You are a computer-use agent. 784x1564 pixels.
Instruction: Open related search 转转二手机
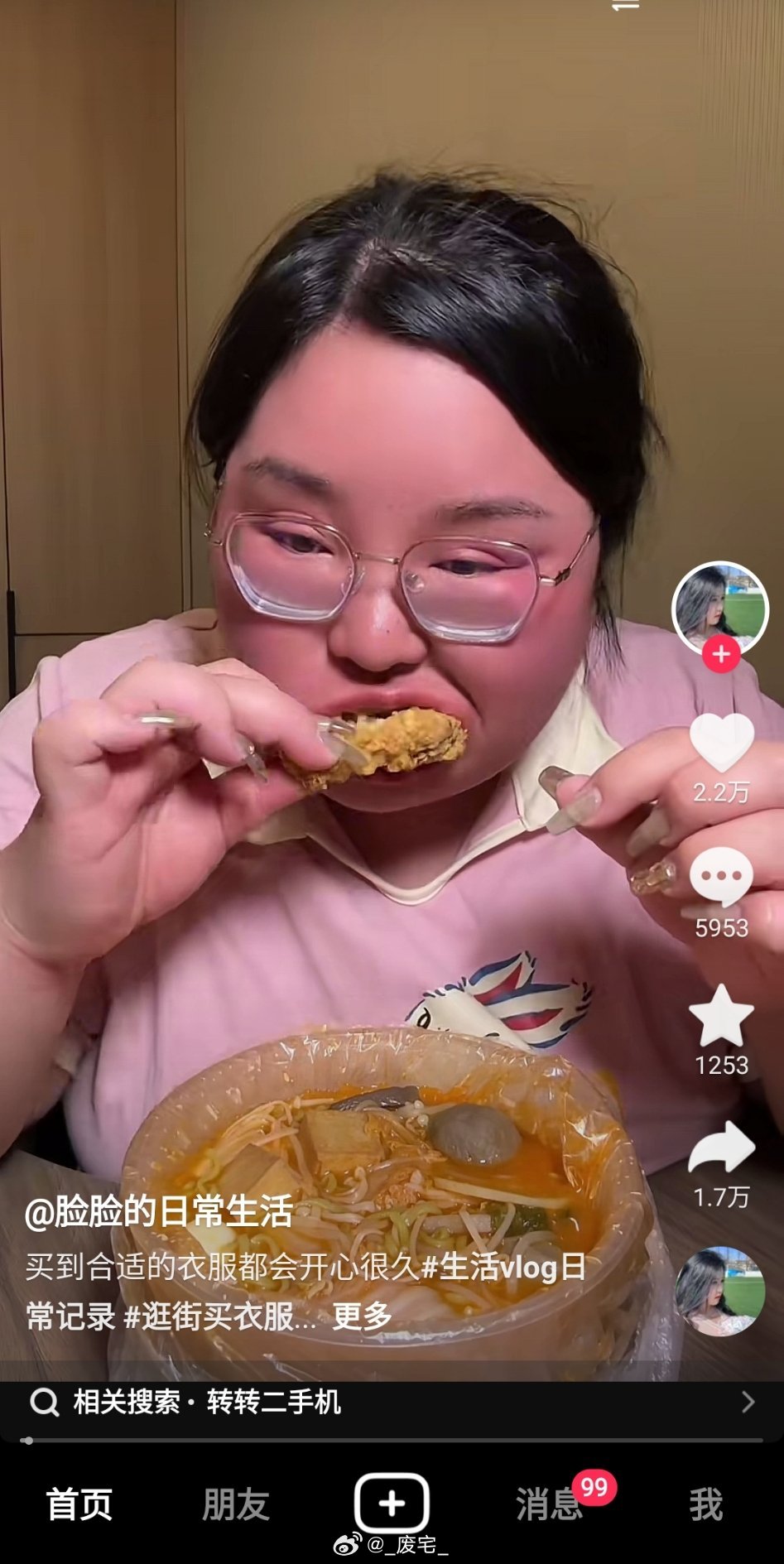coord(273,1402)
